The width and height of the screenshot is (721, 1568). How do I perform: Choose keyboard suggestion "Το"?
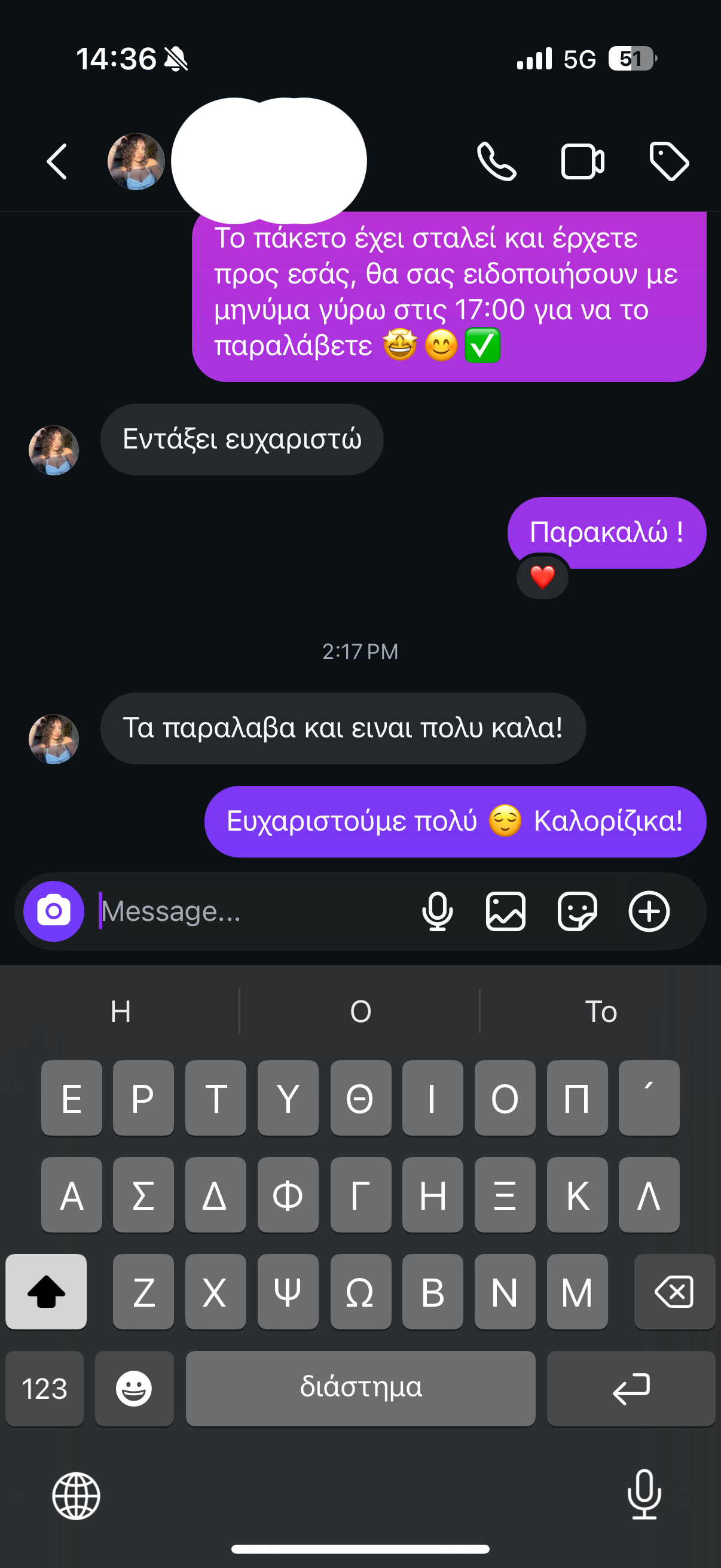pos(600,1011)
